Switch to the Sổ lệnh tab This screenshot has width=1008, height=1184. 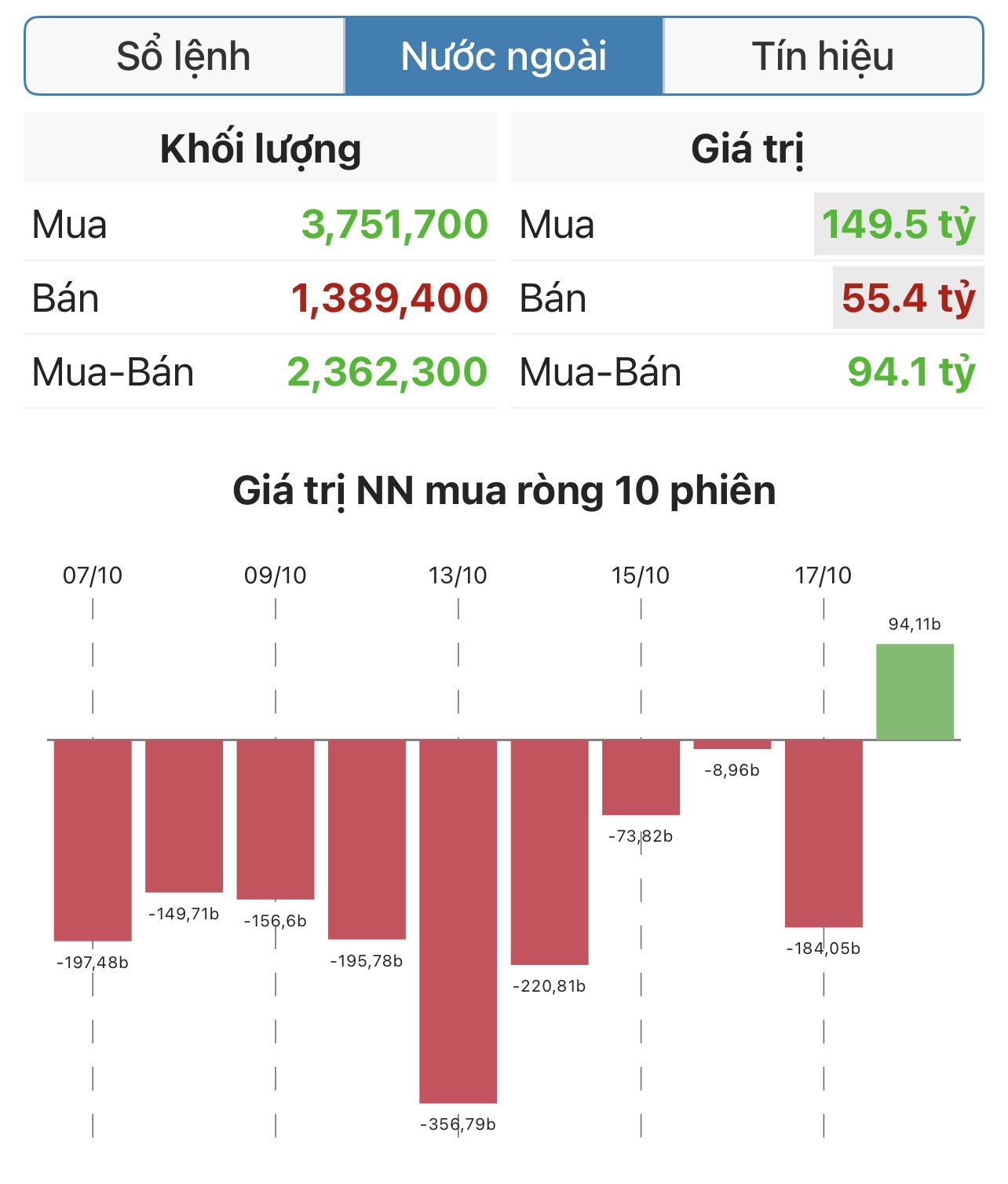coord(184,57)
